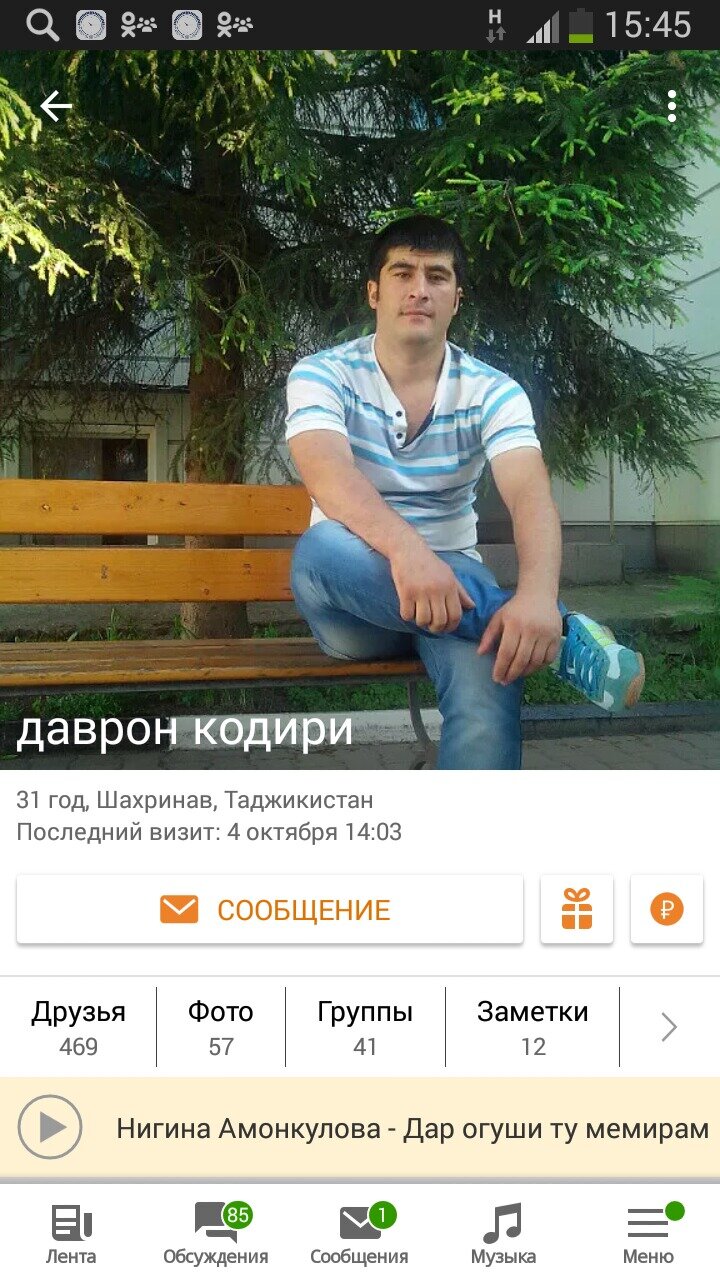
Task: Switch to the Музыка tab
Action: (x=503, y=1234)
